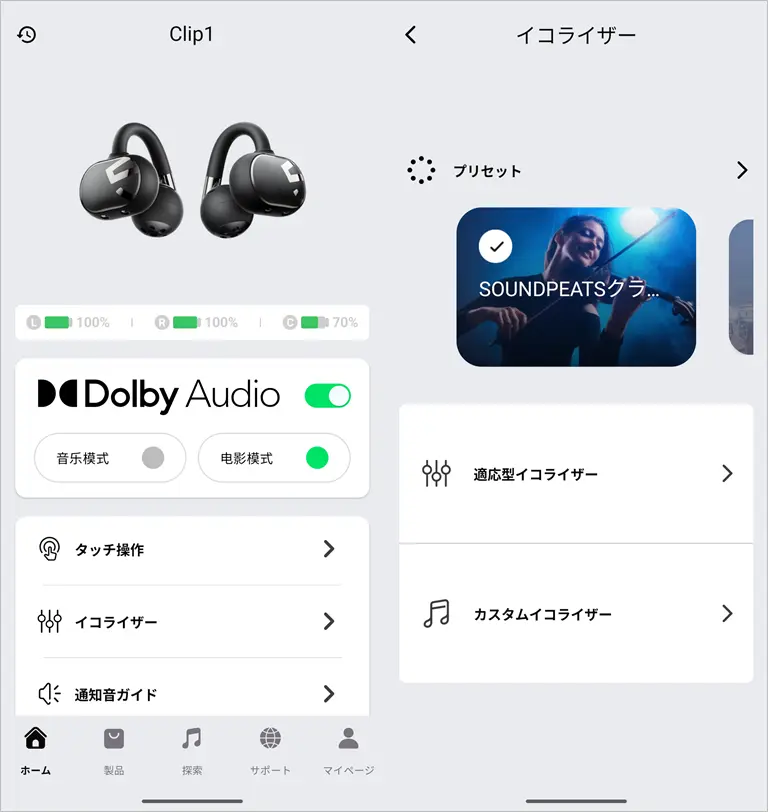Switch to the 製品 tab
The image size is (768, 812).
coord(114,751)
